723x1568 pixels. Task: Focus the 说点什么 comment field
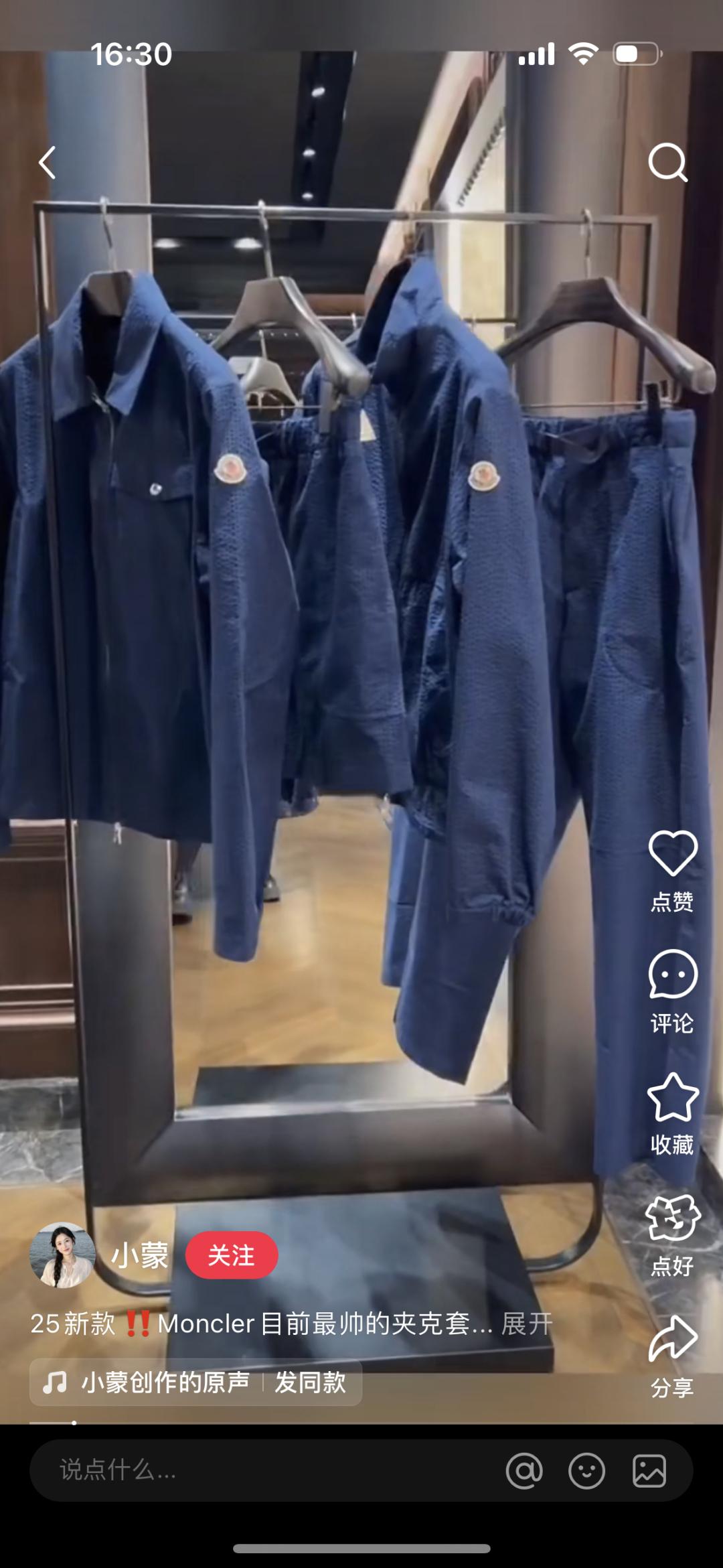coord(254,1470)
